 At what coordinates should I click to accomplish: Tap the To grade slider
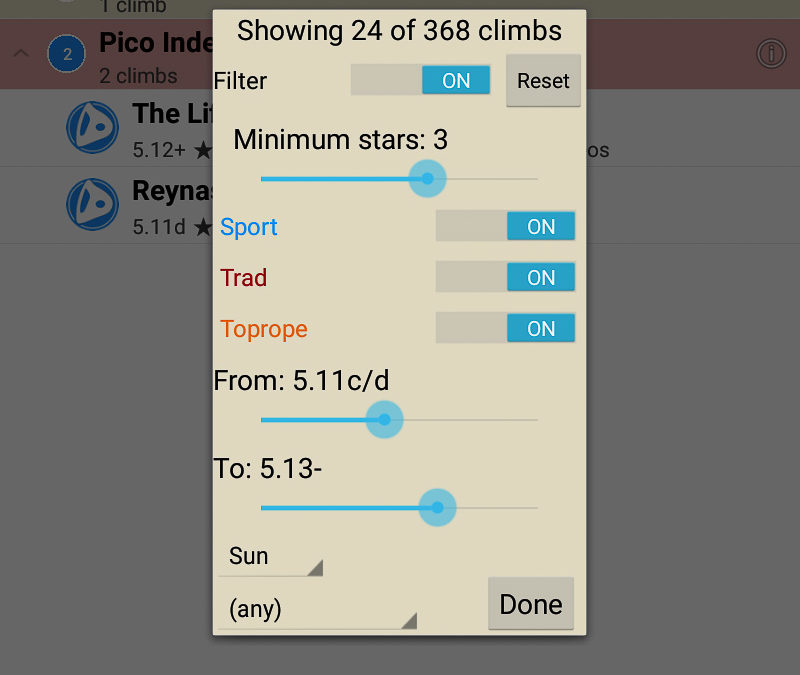(437, 508)
